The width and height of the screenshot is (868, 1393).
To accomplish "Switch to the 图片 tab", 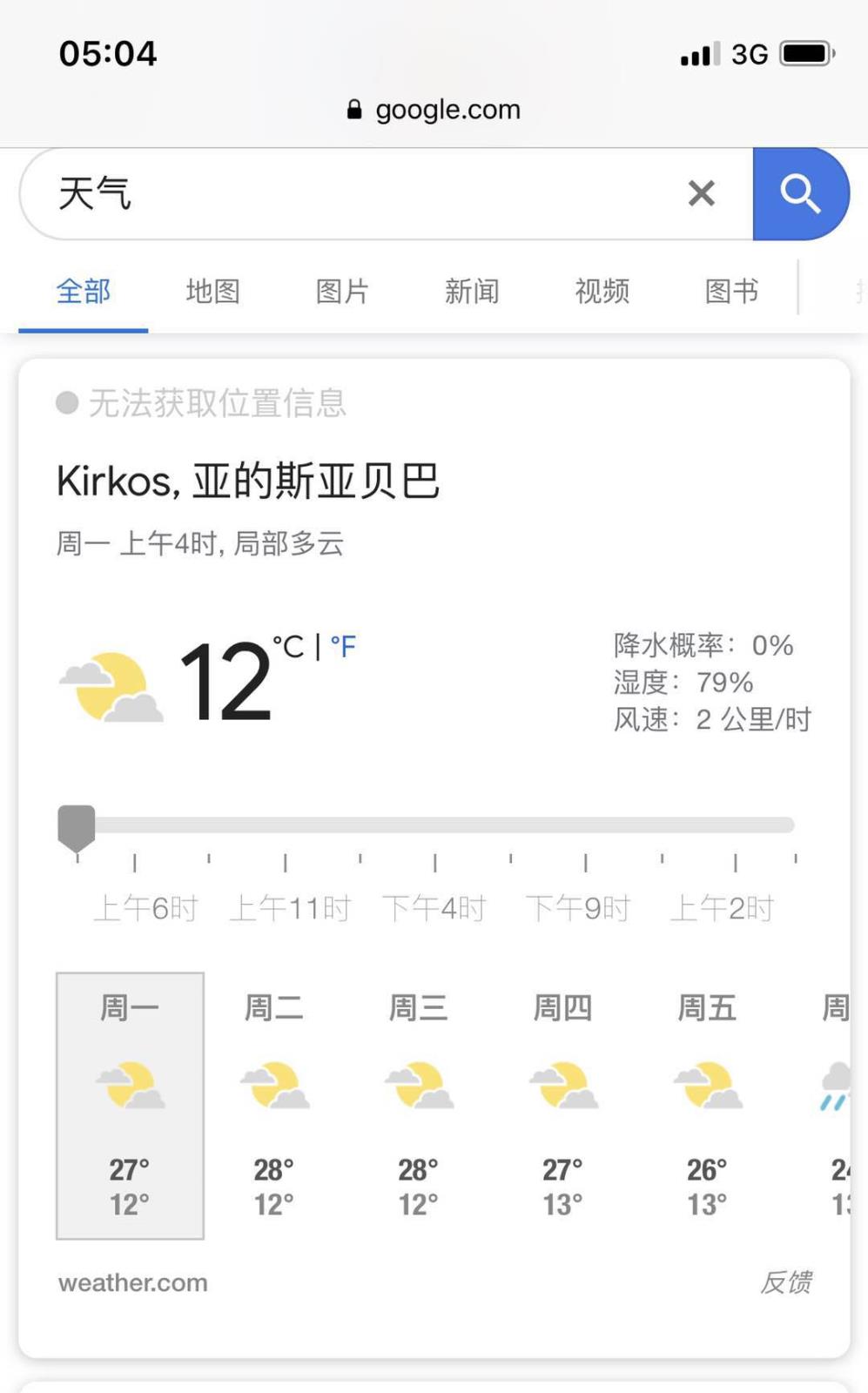I will pos(342,292).
